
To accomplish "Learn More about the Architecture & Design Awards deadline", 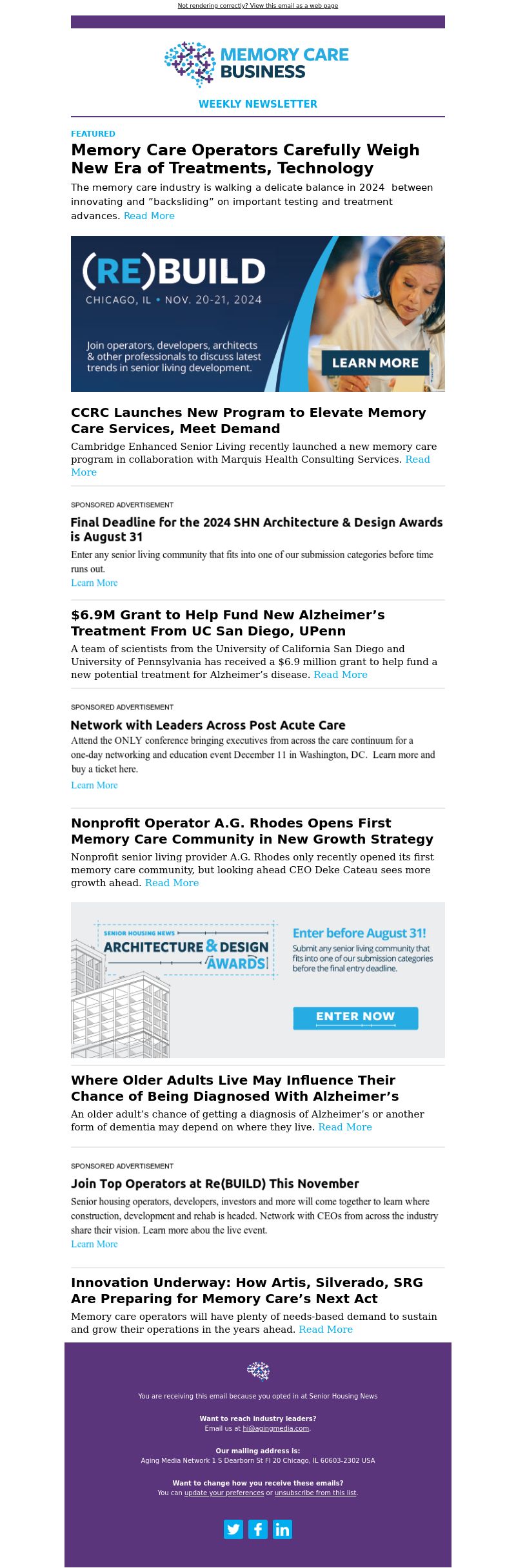I will point(94,583).
